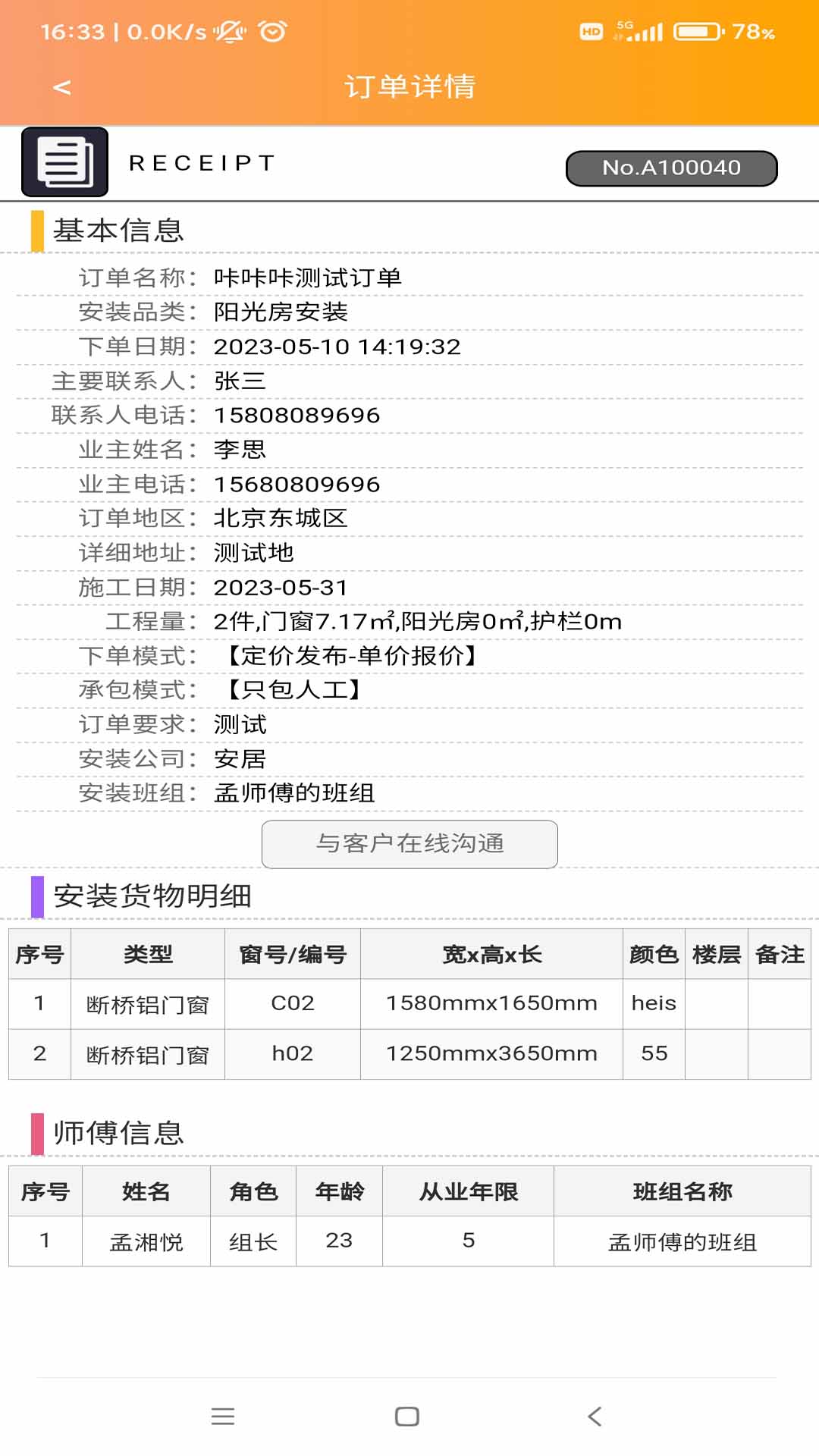Tap the system back button
Viewport: 819px width, 1456px height.
(x=595, y=1416)
